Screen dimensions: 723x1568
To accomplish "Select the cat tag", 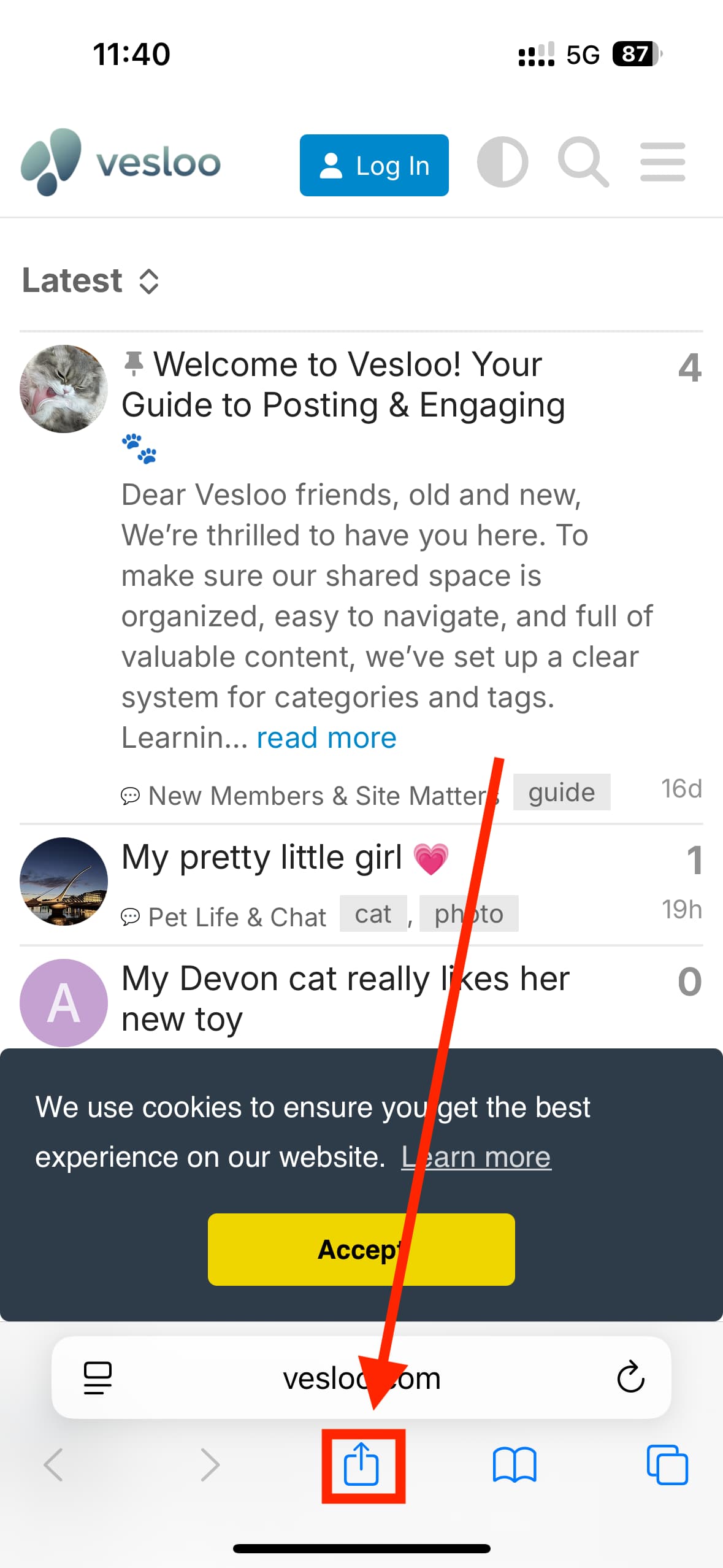I will tap(373, 914).
